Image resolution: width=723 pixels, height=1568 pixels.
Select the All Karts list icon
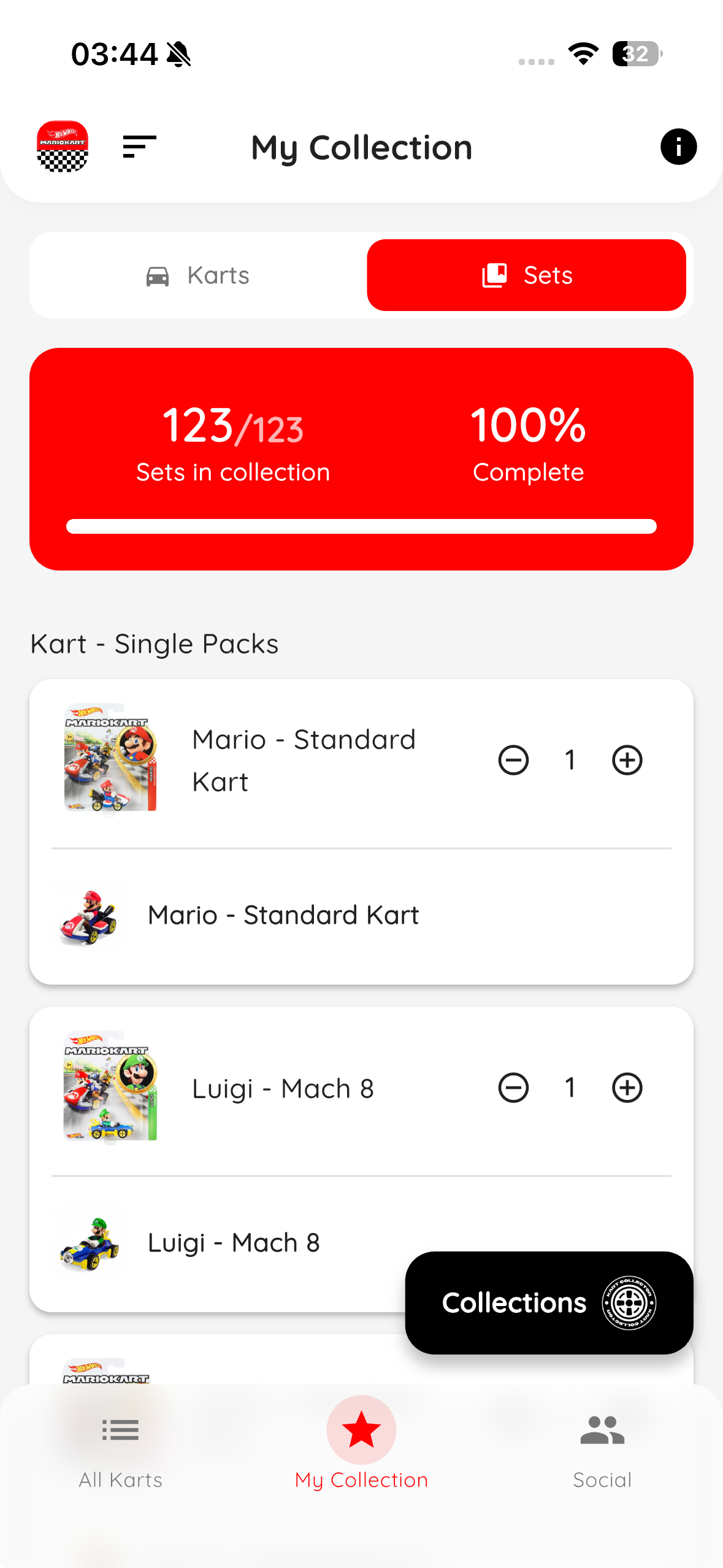tap(120, 1429)
